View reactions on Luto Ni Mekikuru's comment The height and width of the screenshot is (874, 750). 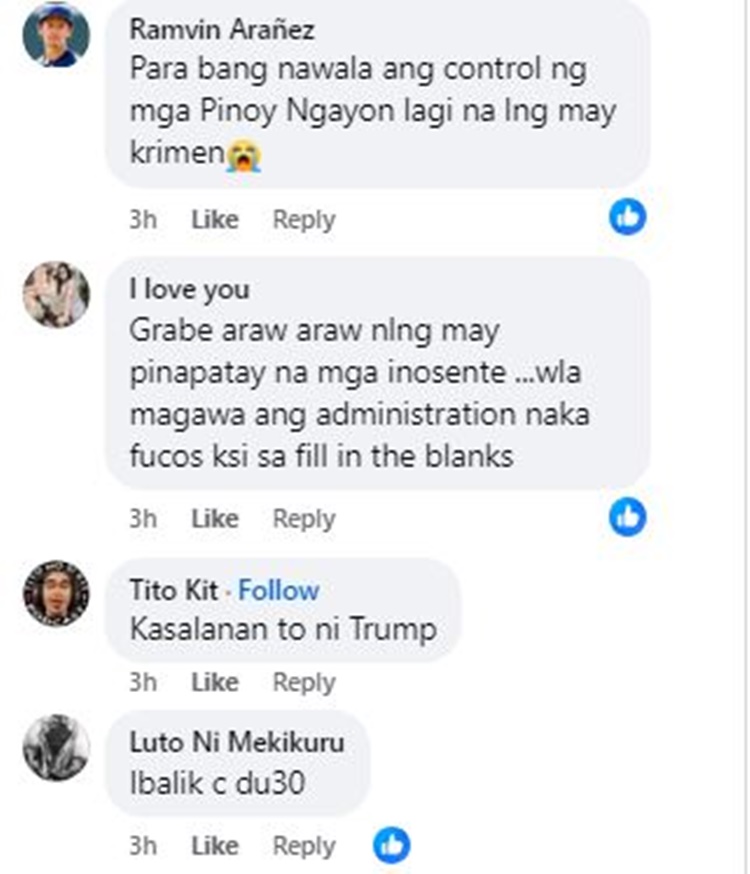click(x=392, y=845)
